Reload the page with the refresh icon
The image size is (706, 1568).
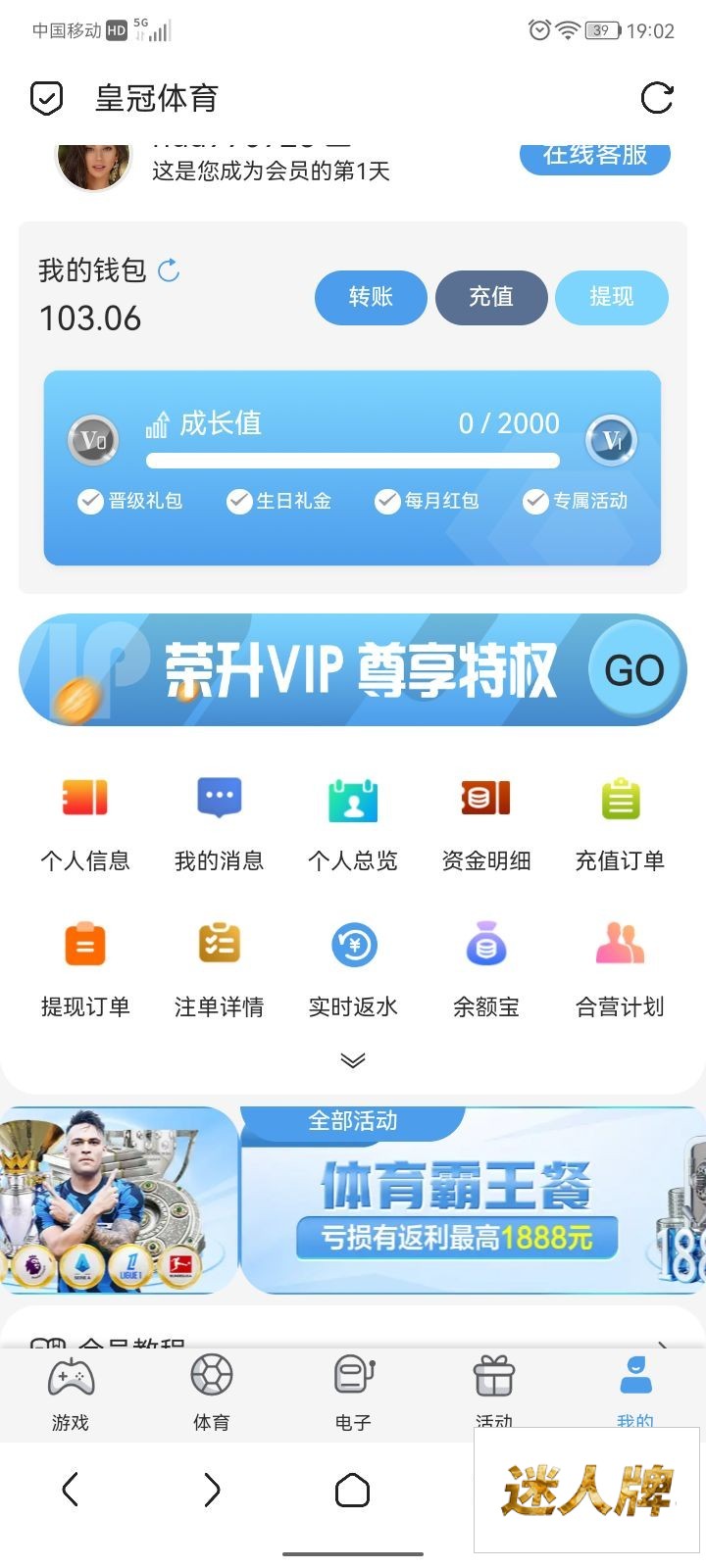[656, 98]
